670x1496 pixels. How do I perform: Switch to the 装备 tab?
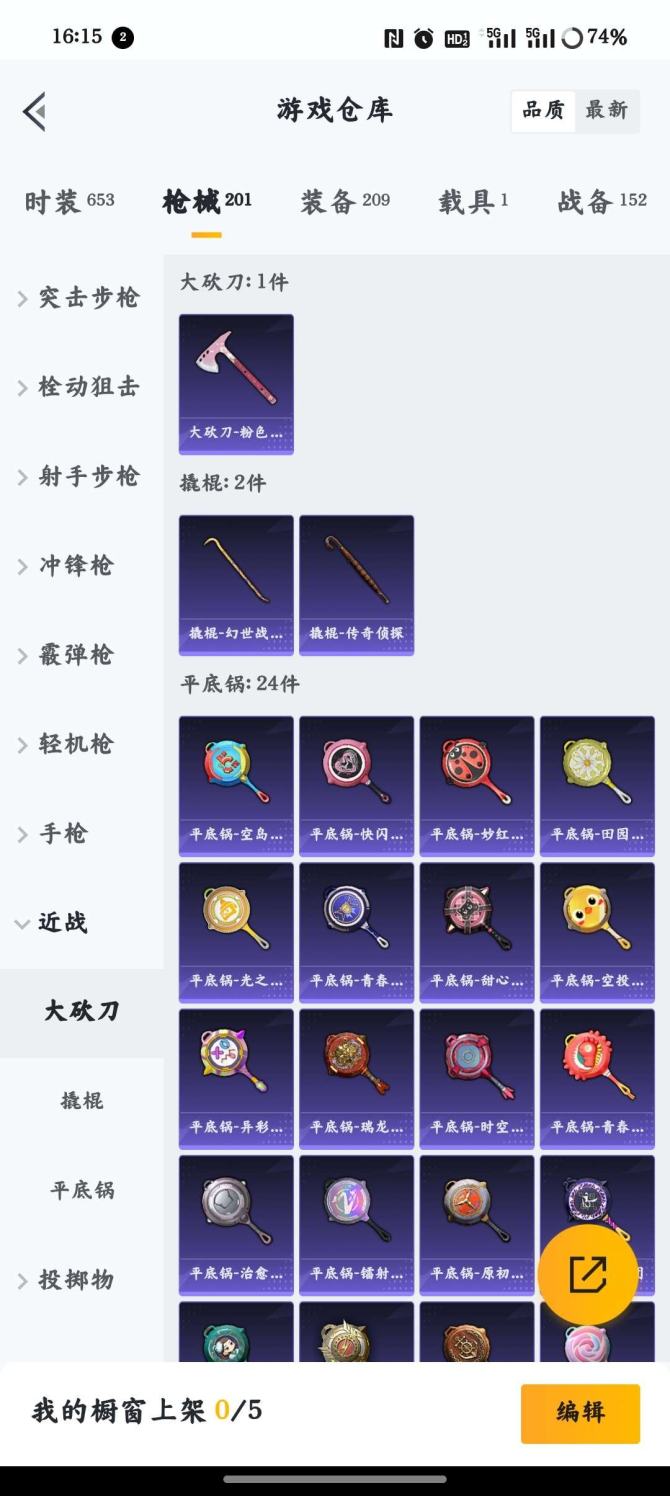click(x=345, y=201)
